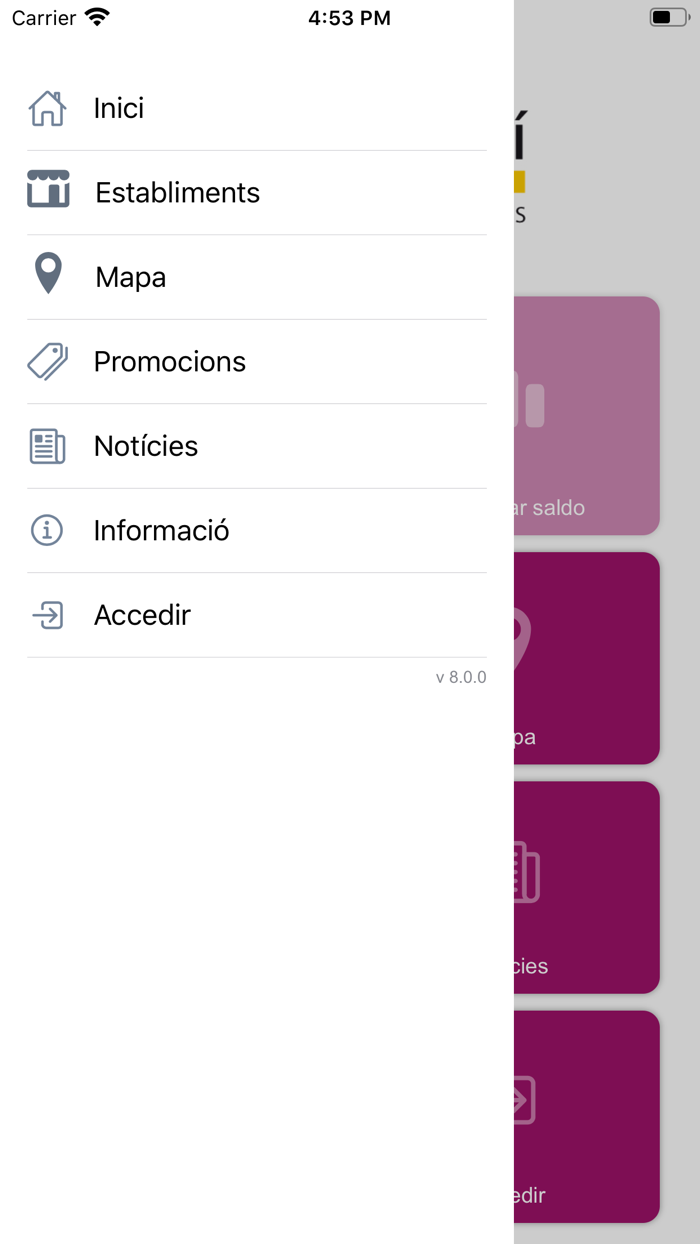Open Mapa from the side menu
700x1244 pixels.
click(x=257, y=277)
